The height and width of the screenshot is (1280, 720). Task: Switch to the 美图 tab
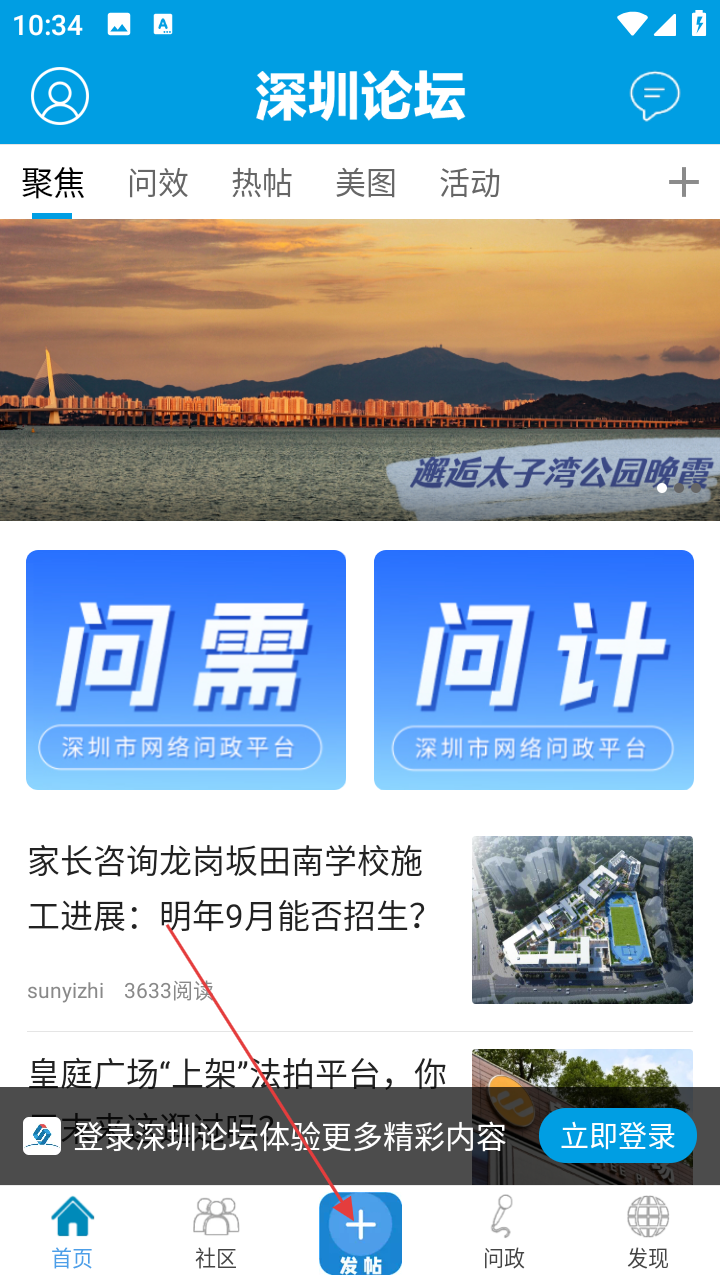click(366, 183)
